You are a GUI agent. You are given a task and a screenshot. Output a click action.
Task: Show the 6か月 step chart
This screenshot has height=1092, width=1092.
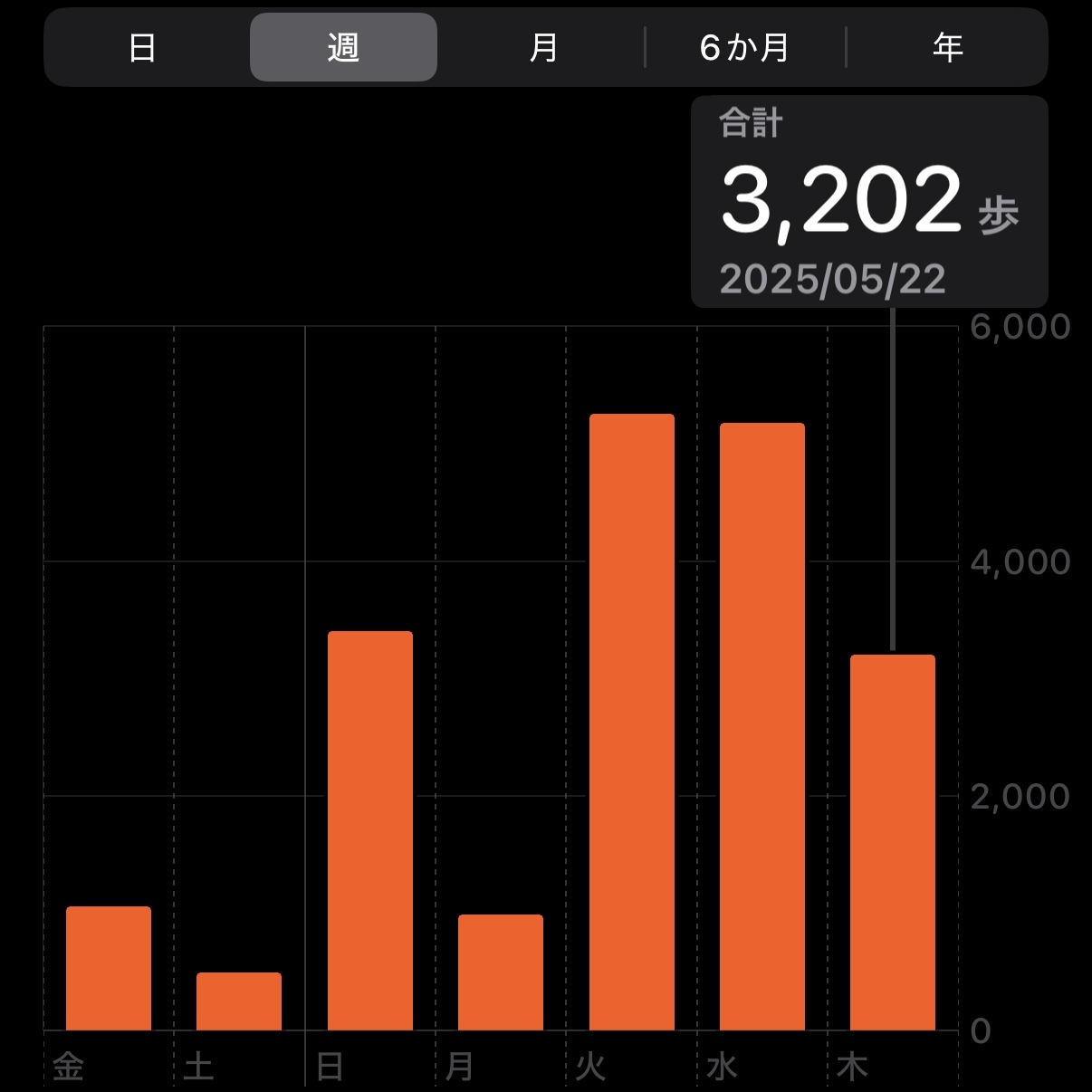pos(744,47)
